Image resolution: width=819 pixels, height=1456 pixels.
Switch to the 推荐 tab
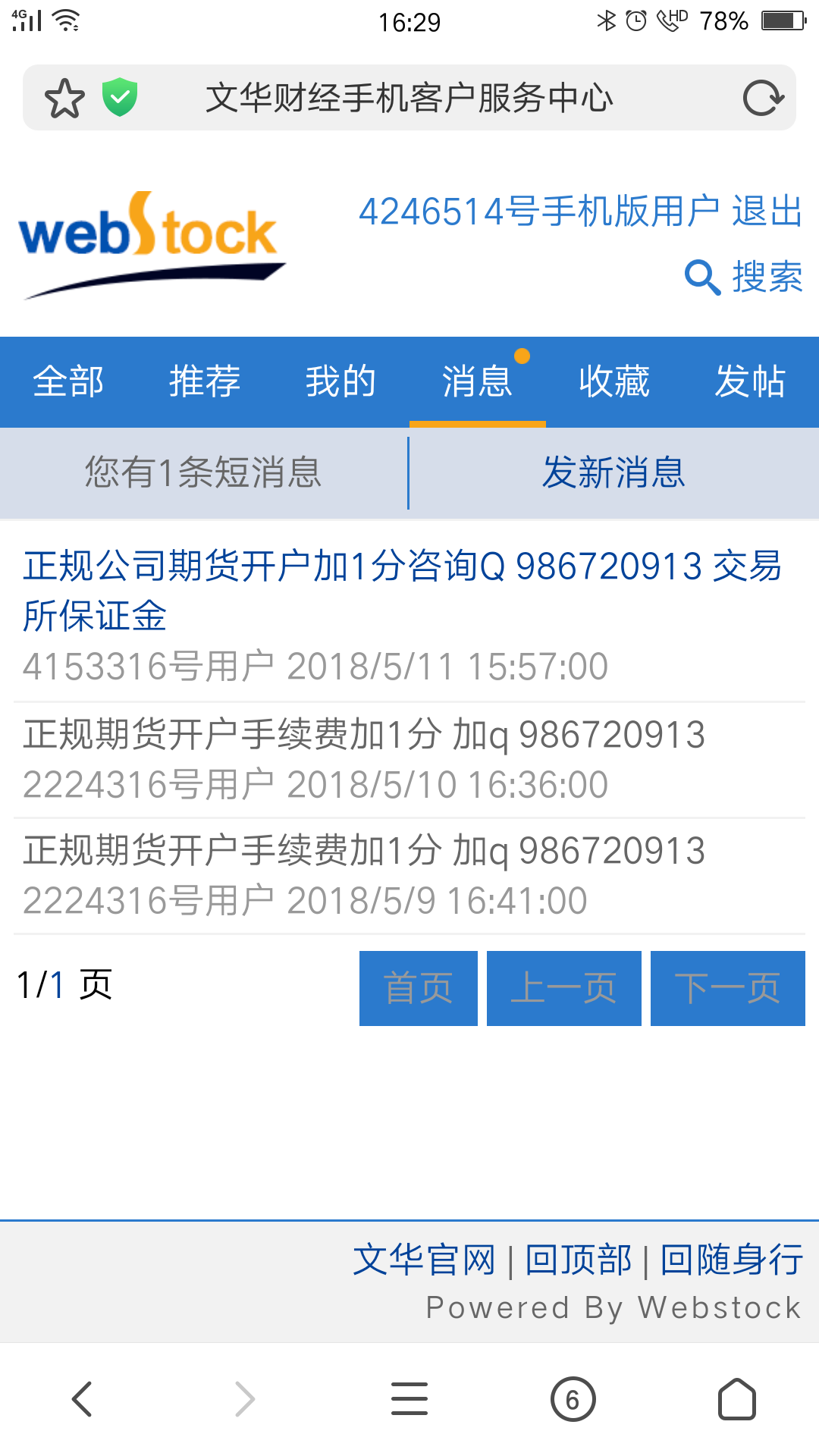tap(205, 381)
